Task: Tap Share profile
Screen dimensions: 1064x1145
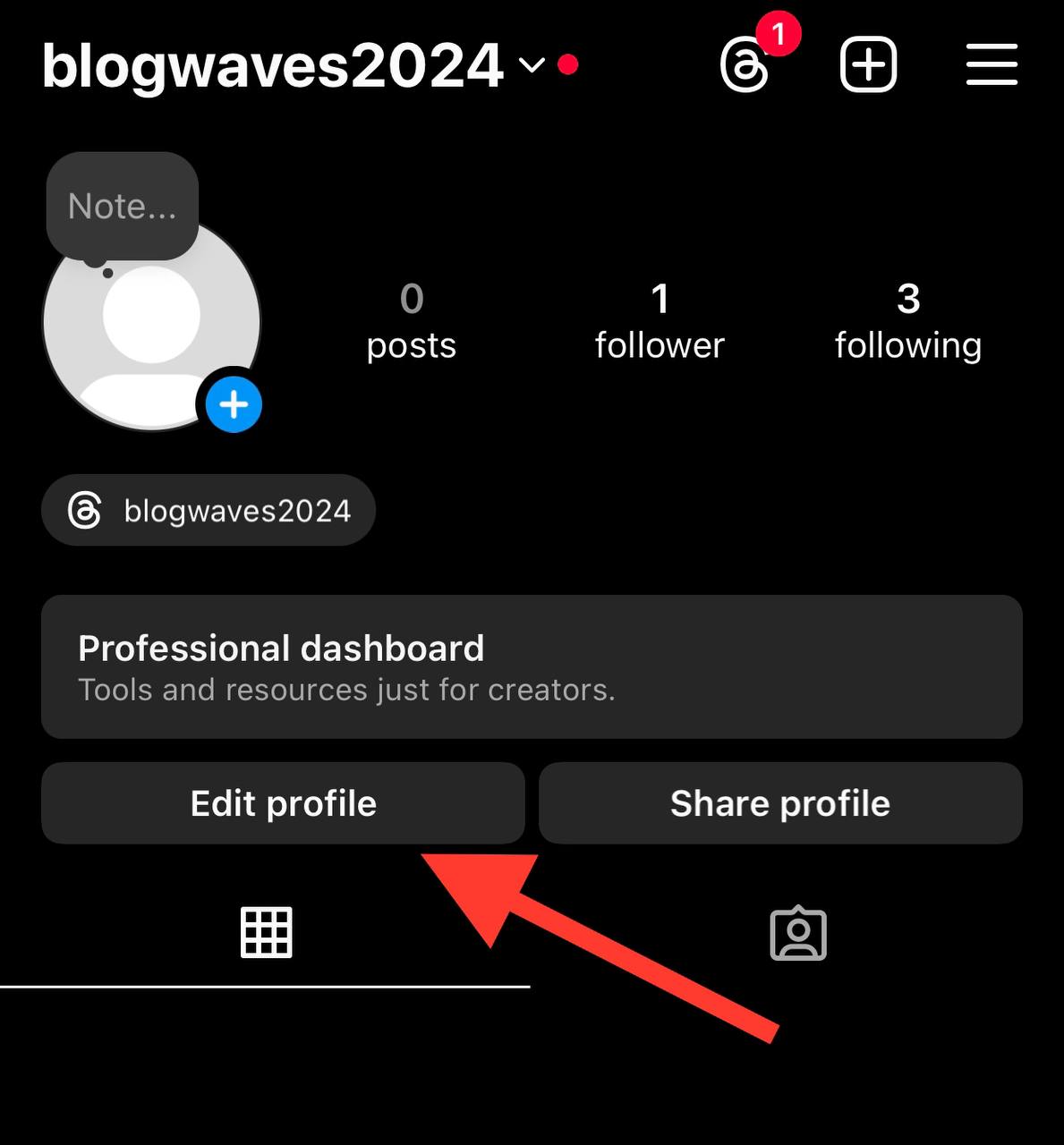Action: [779, 803]
